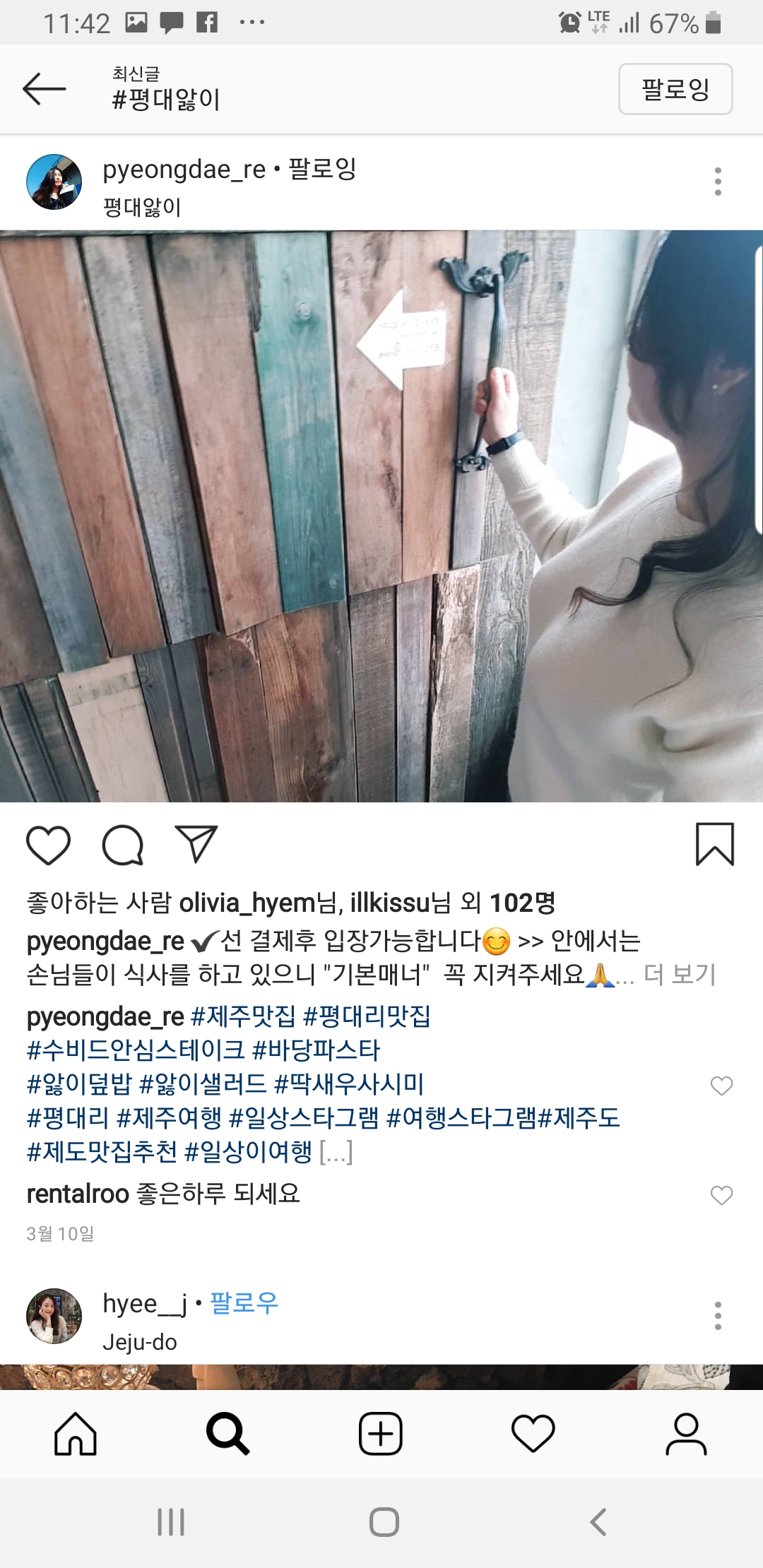Go back using the top arrow

44,89
